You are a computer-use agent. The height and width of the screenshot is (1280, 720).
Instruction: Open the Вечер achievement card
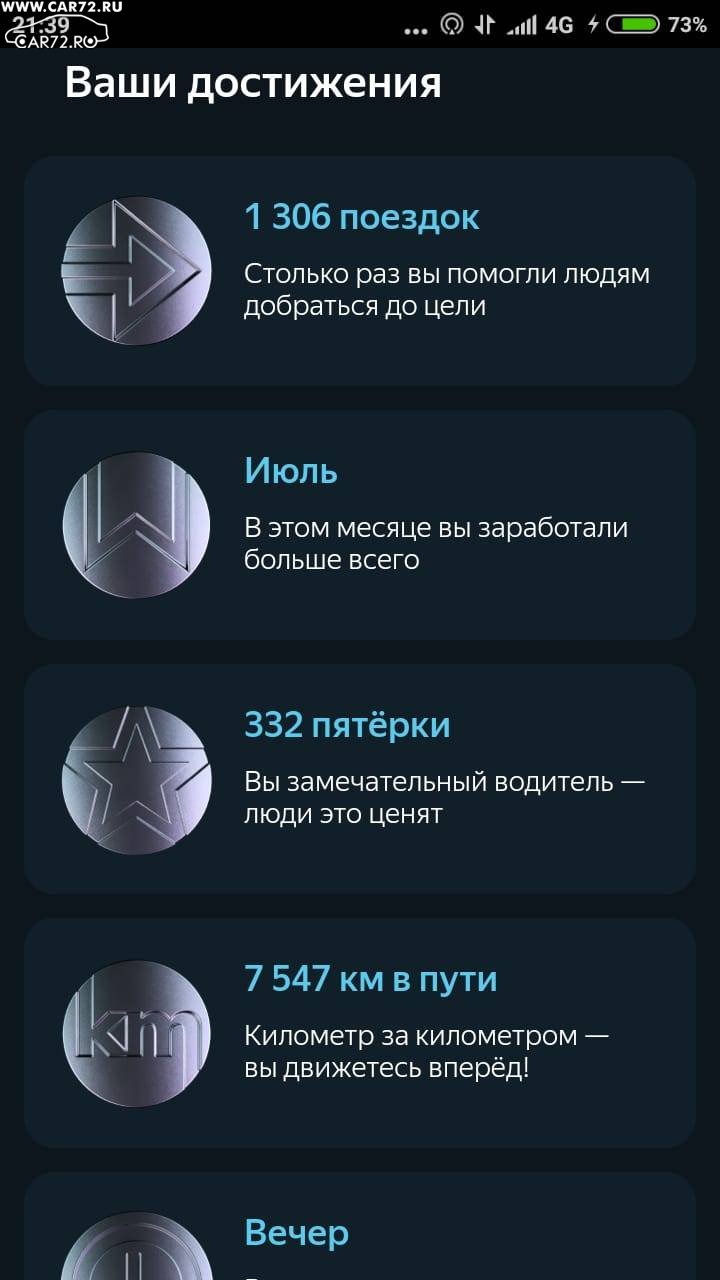click(360, 1226)
